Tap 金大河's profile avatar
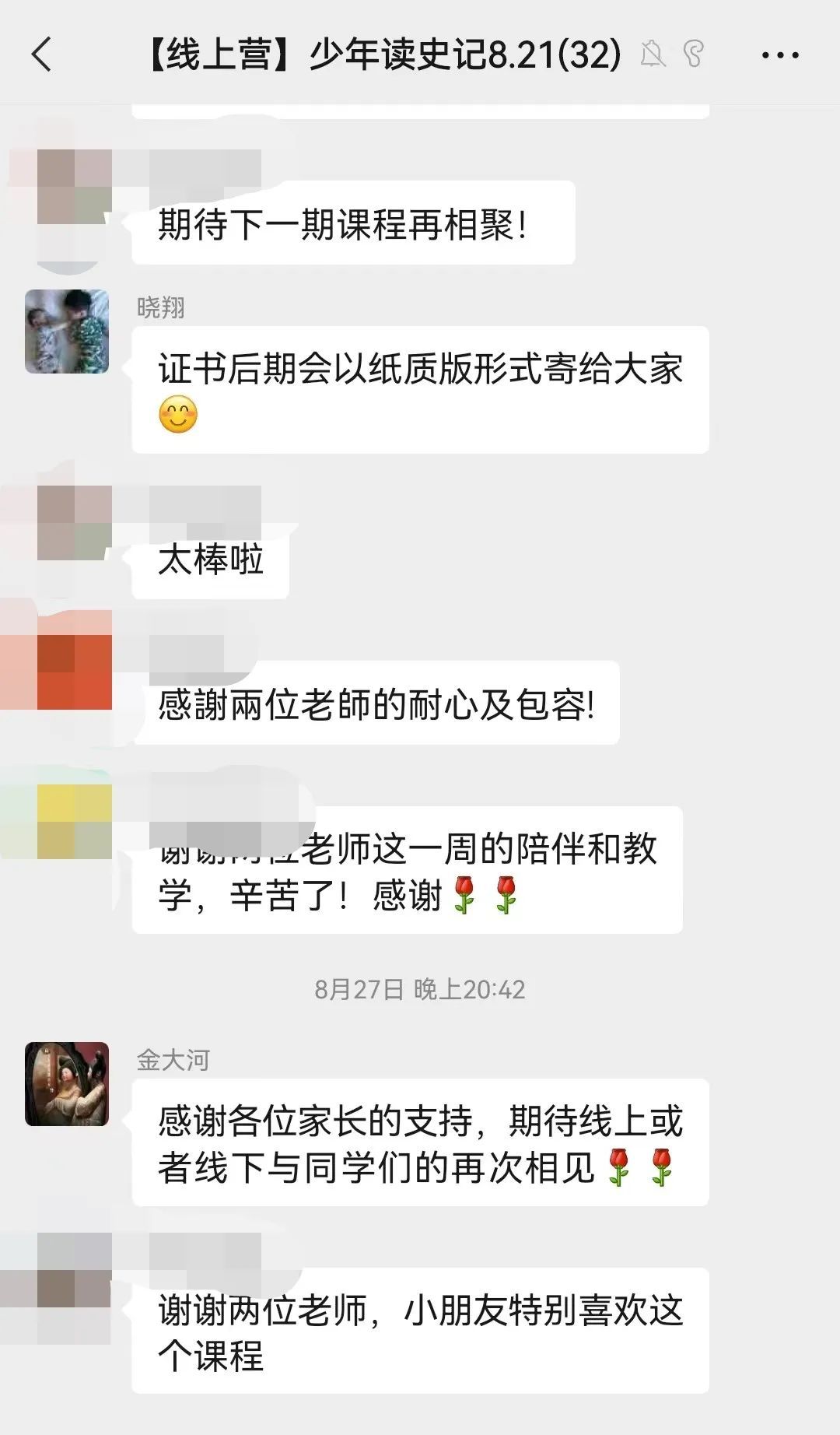 [67, 1084]
